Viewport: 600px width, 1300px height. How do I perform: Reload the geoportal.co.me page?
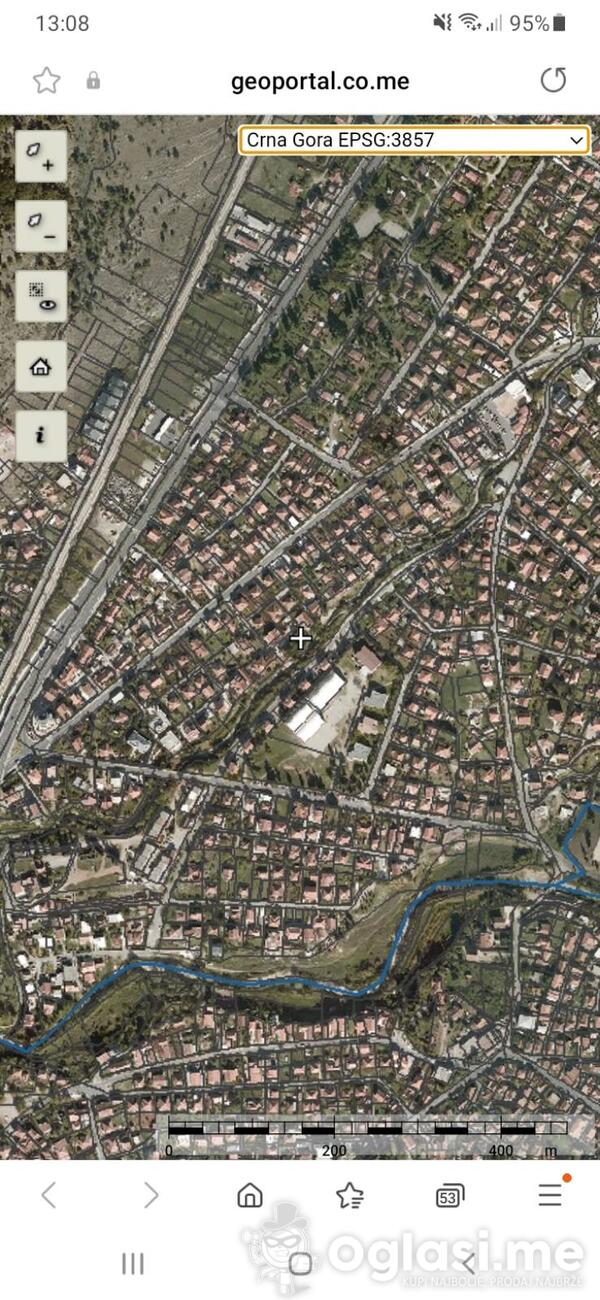coord(553,81)
